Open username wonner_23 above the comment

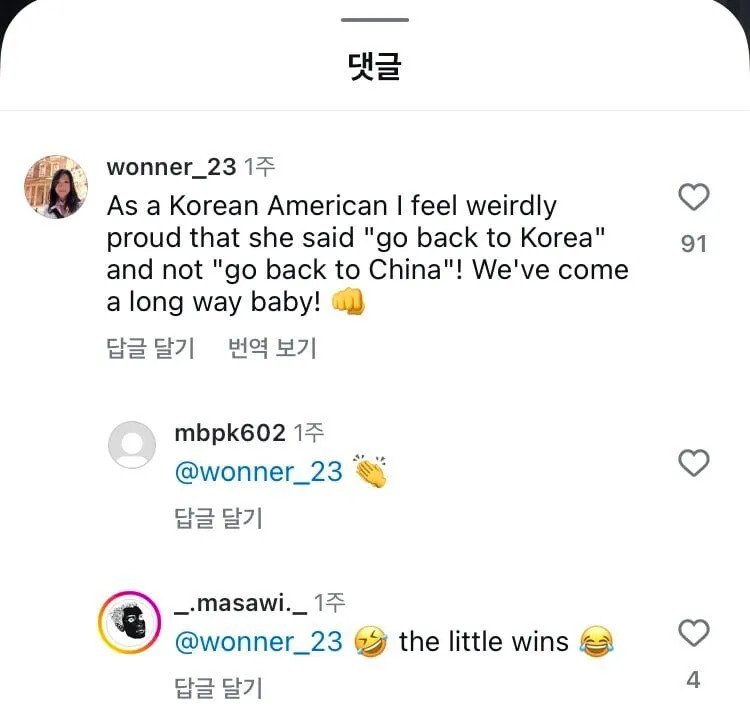point(171,167)
